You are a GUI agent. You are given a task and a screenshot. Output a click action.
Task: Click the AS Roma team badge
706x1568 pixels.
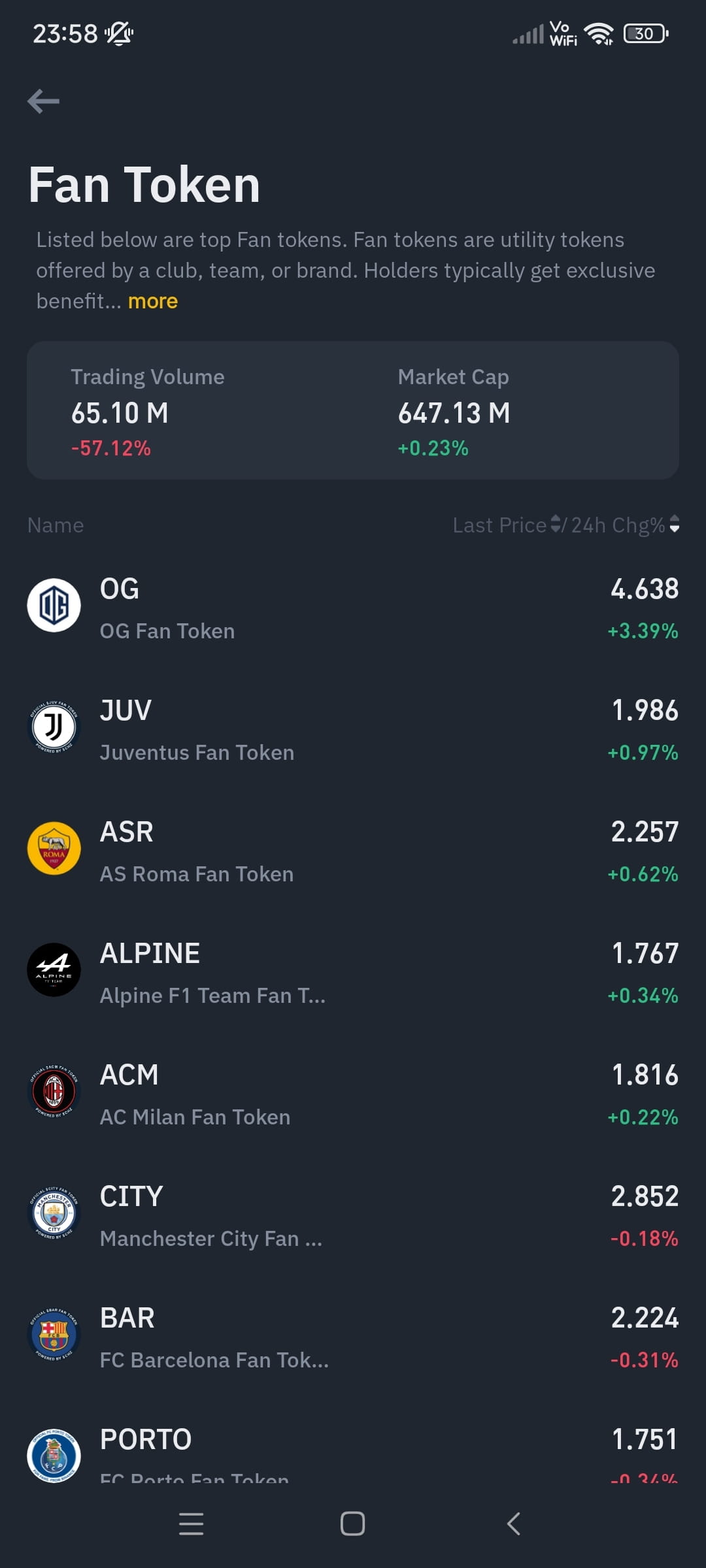click(x=54, y=848)
